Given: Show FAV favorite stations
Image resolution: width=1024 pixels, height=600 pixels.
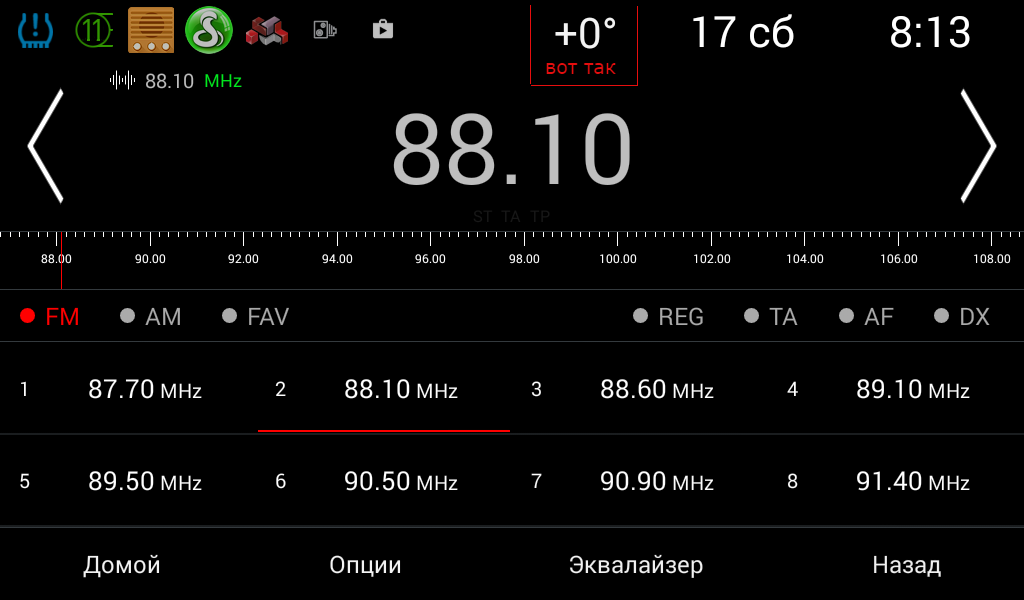Looking at the screenshot, I should click(x=256, y=317).
